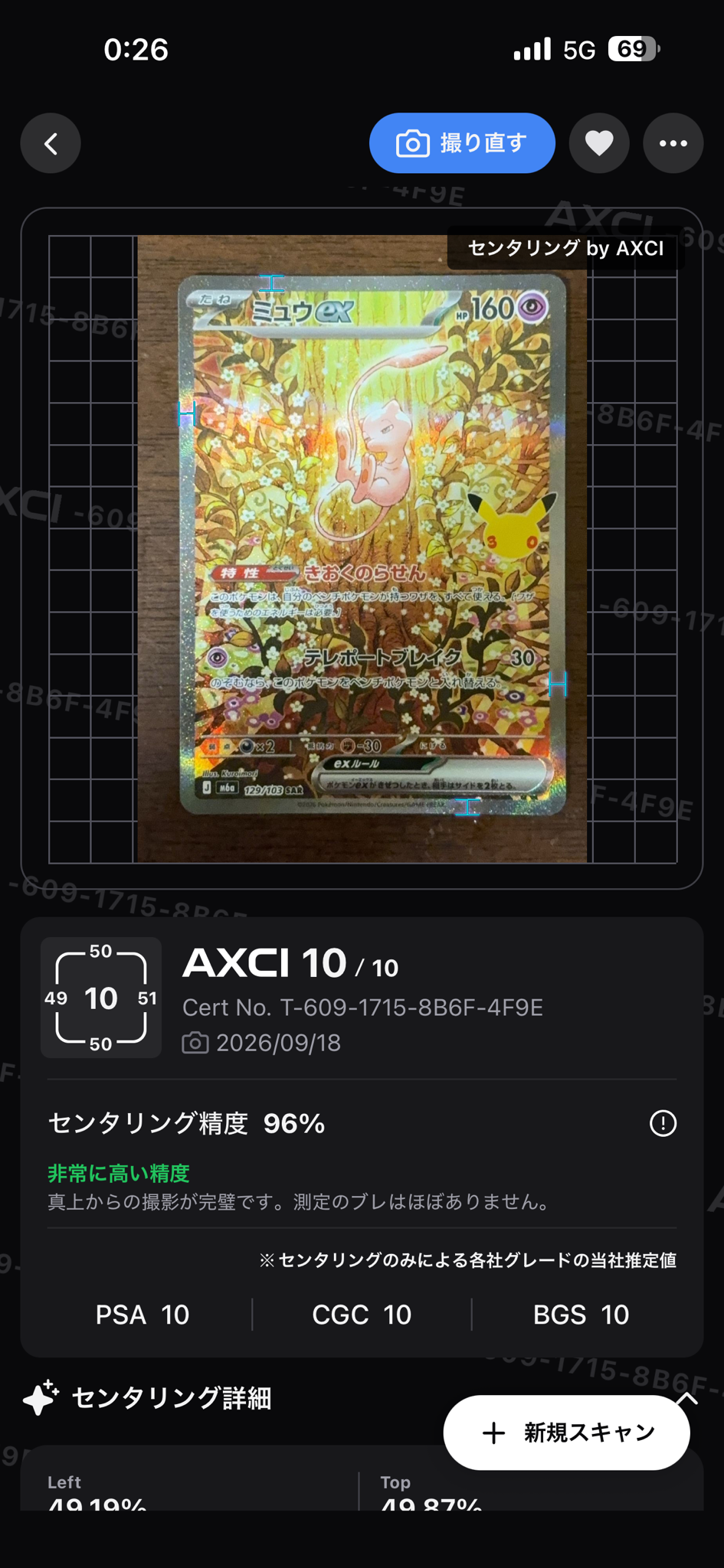Start a new scan with 新規スキャン
724x1568 pixels.
[567, 1432]
